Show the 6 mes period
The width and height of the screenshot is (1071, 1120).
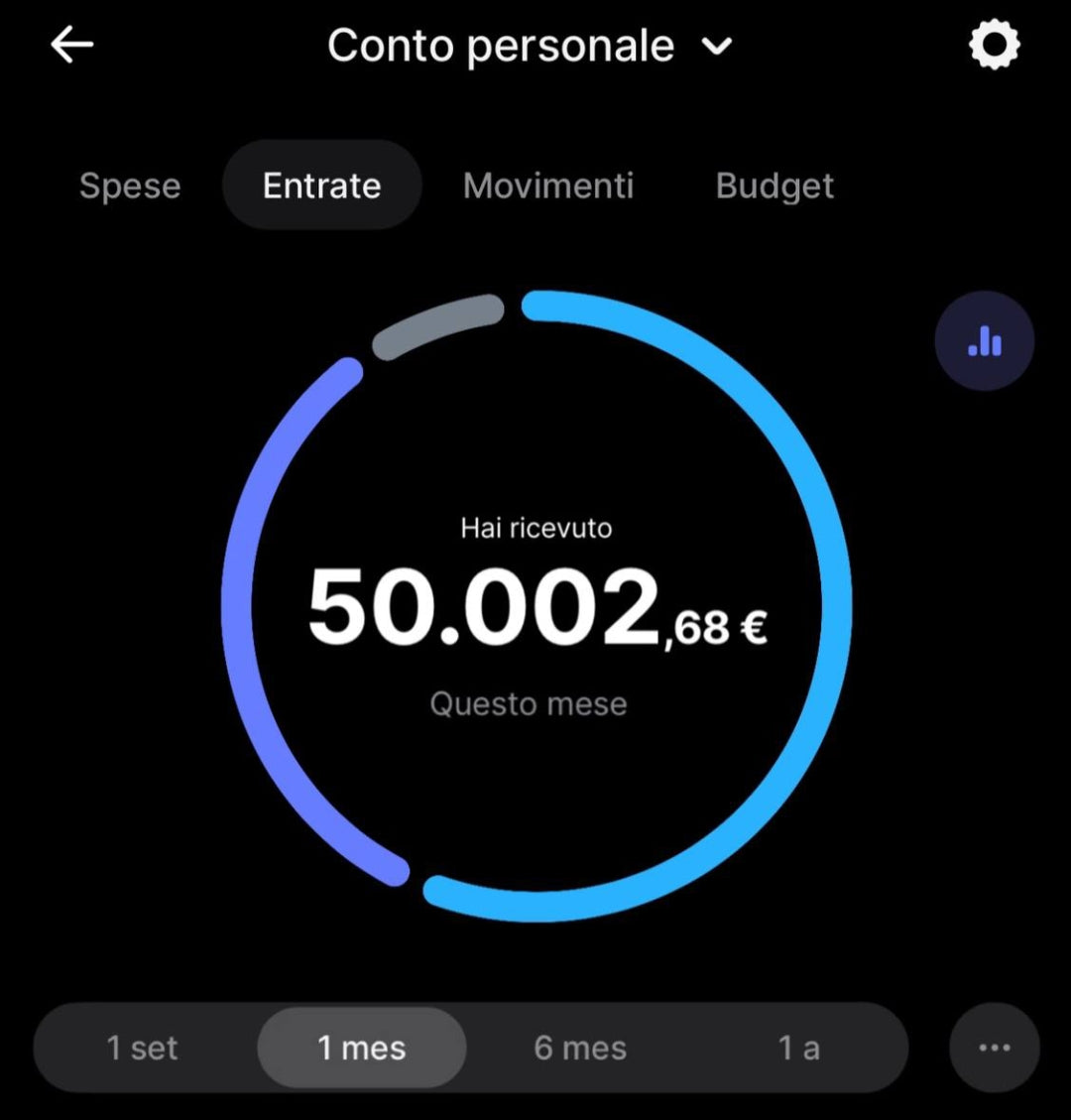580,1048
